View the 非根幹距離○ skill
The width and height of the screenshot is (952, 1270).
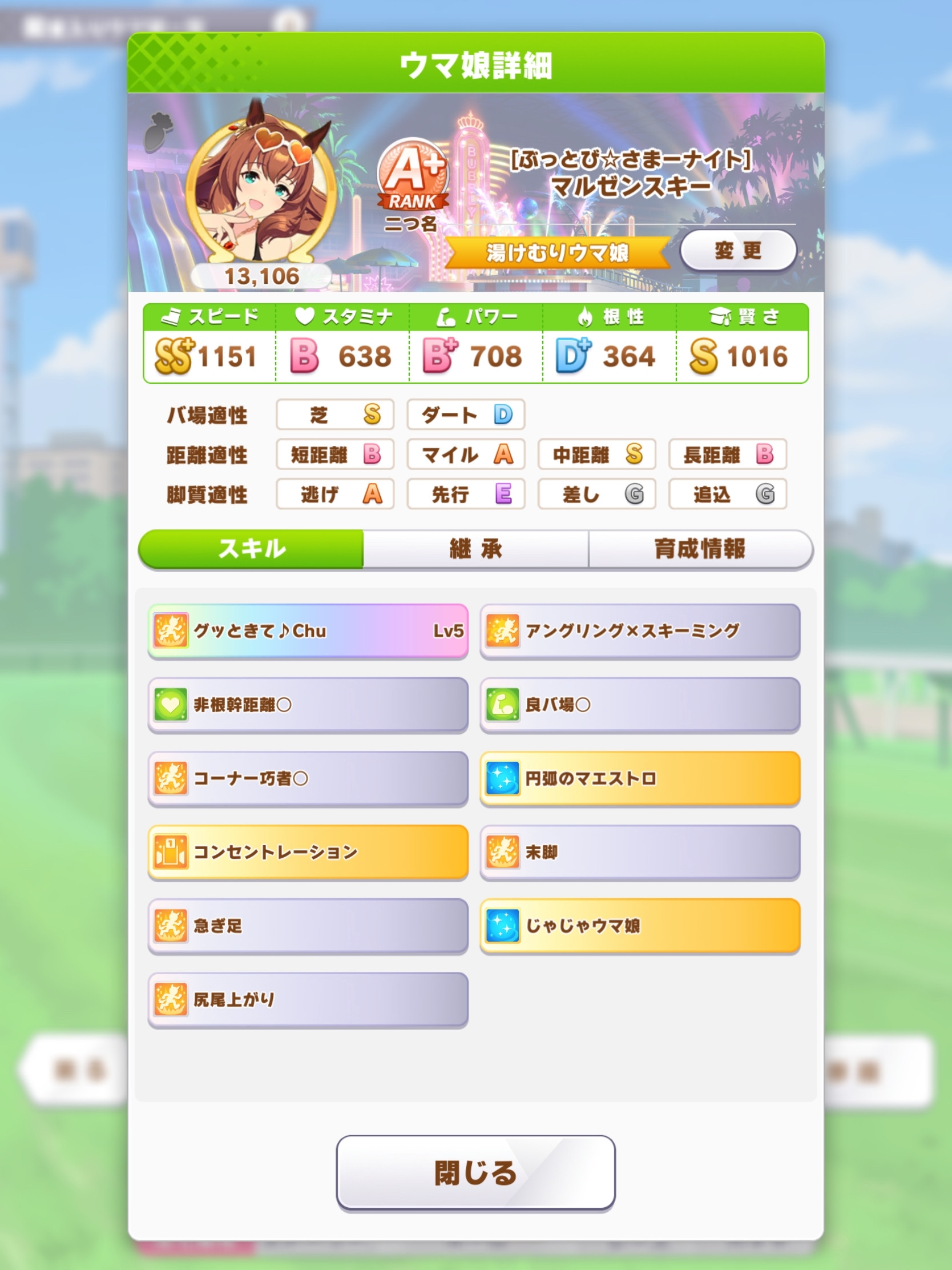308,705
